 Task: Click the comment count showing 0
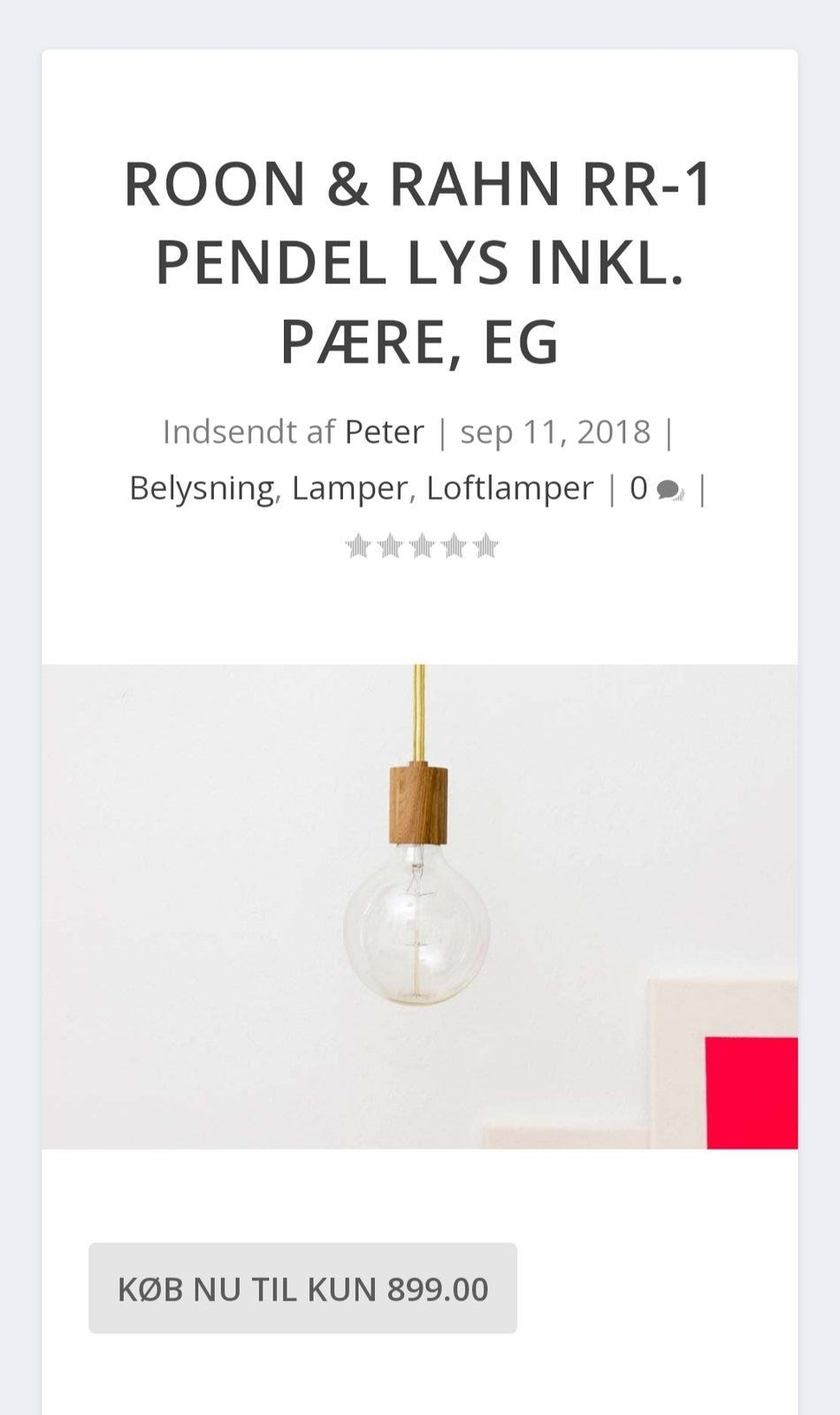[x=638, y=487]
